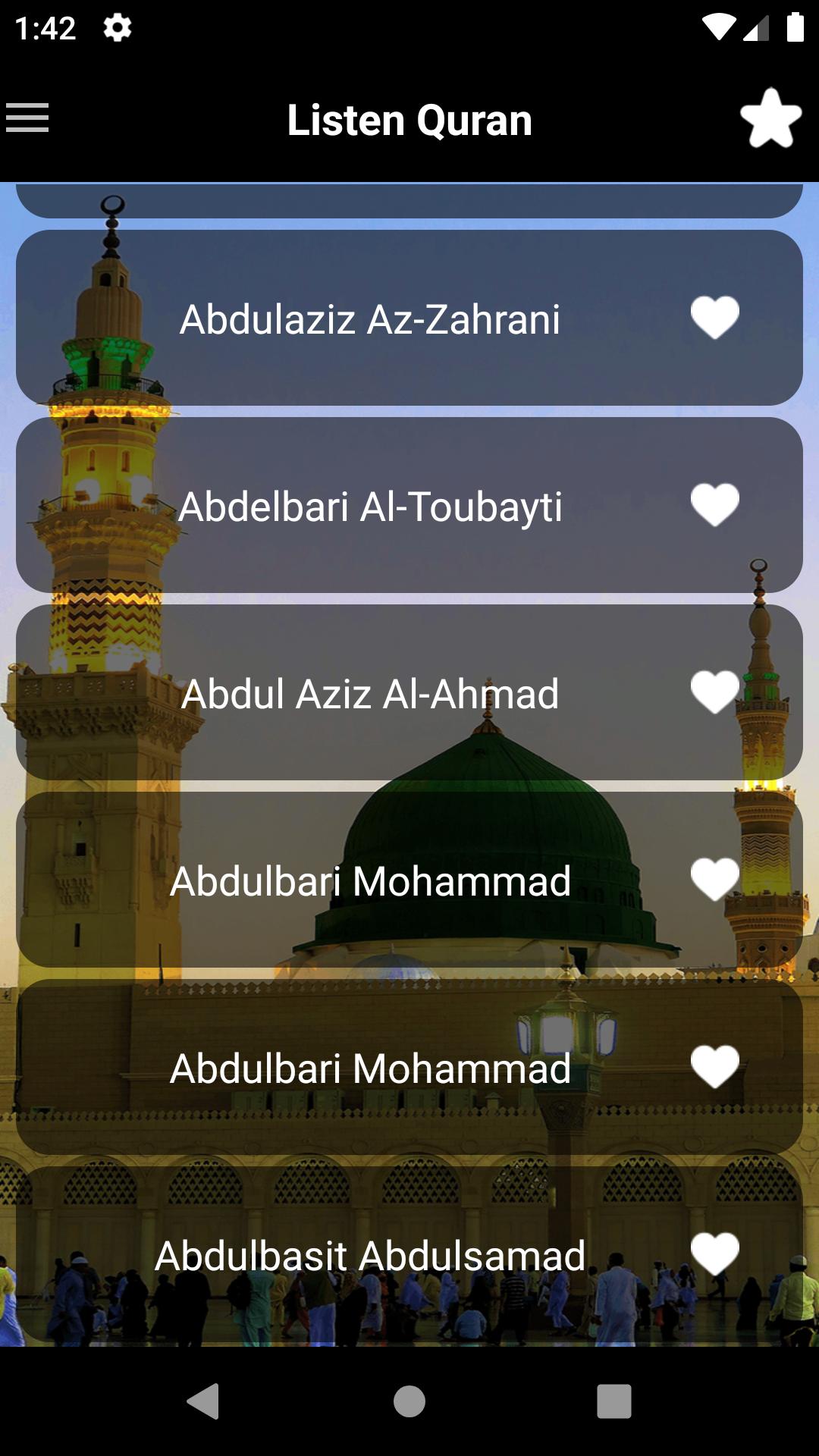Open the hamburger navigation menu
The width and height of the screenshot is (819, 1456).
click(27, 118)
